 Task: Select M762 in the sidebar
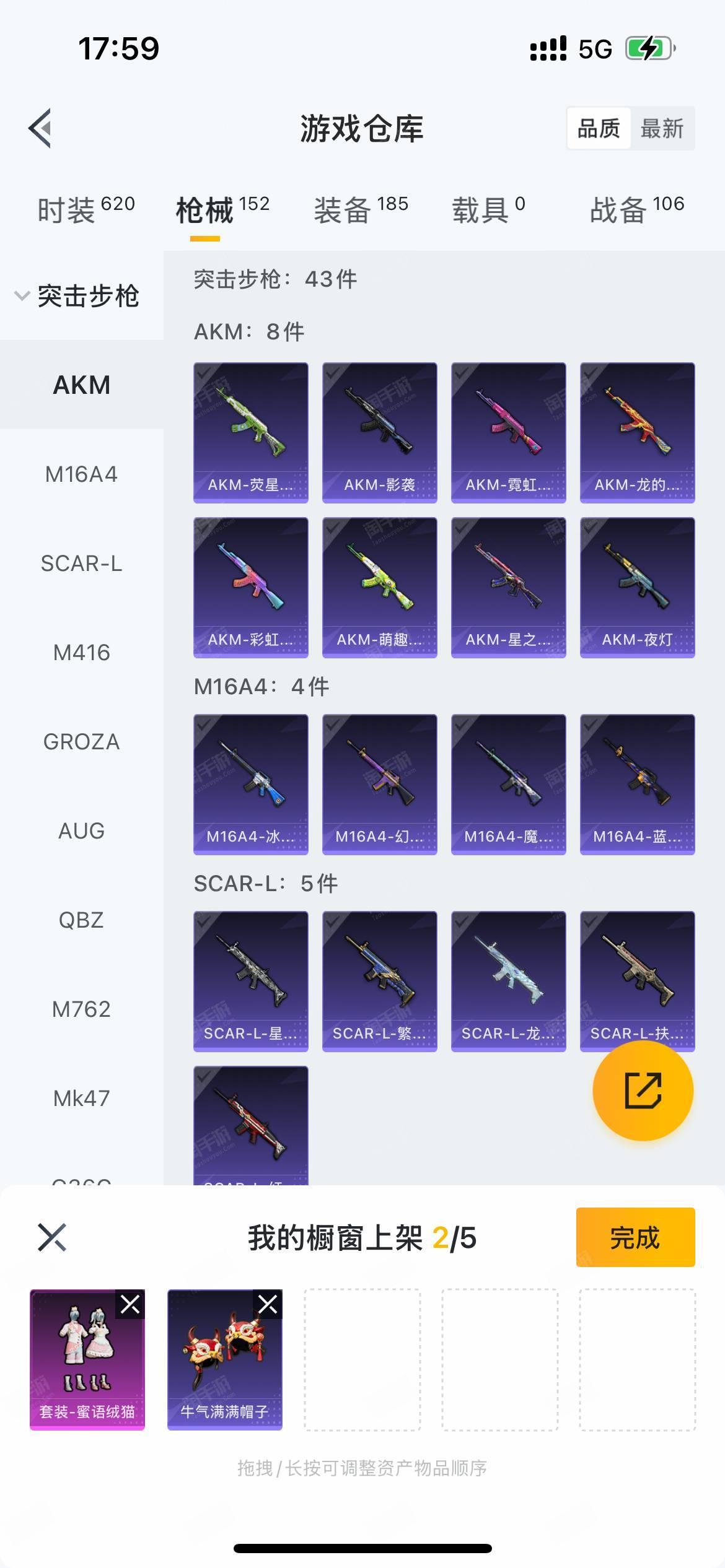(81, 1009)
